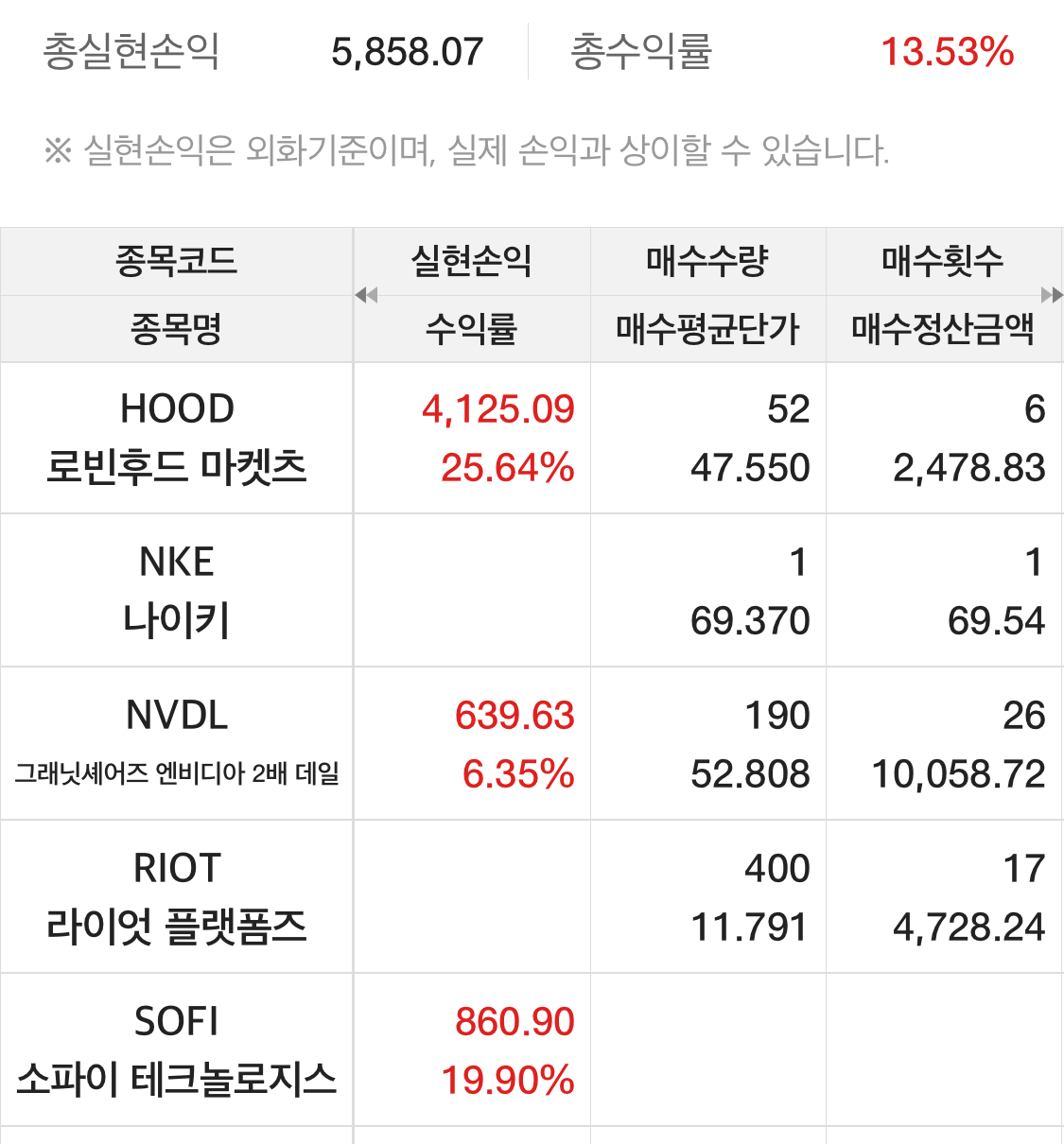The image size is (1064, 1144).
Task: View the RIOT 라이엇 플랫폼즈 row
Action: 177,897
